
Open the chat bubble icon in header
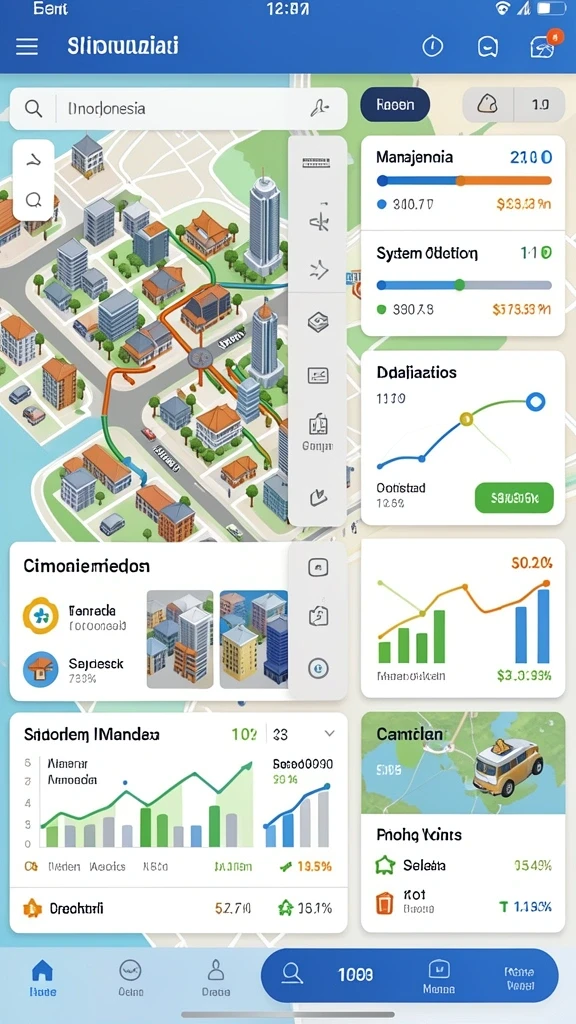click(488, 46)
